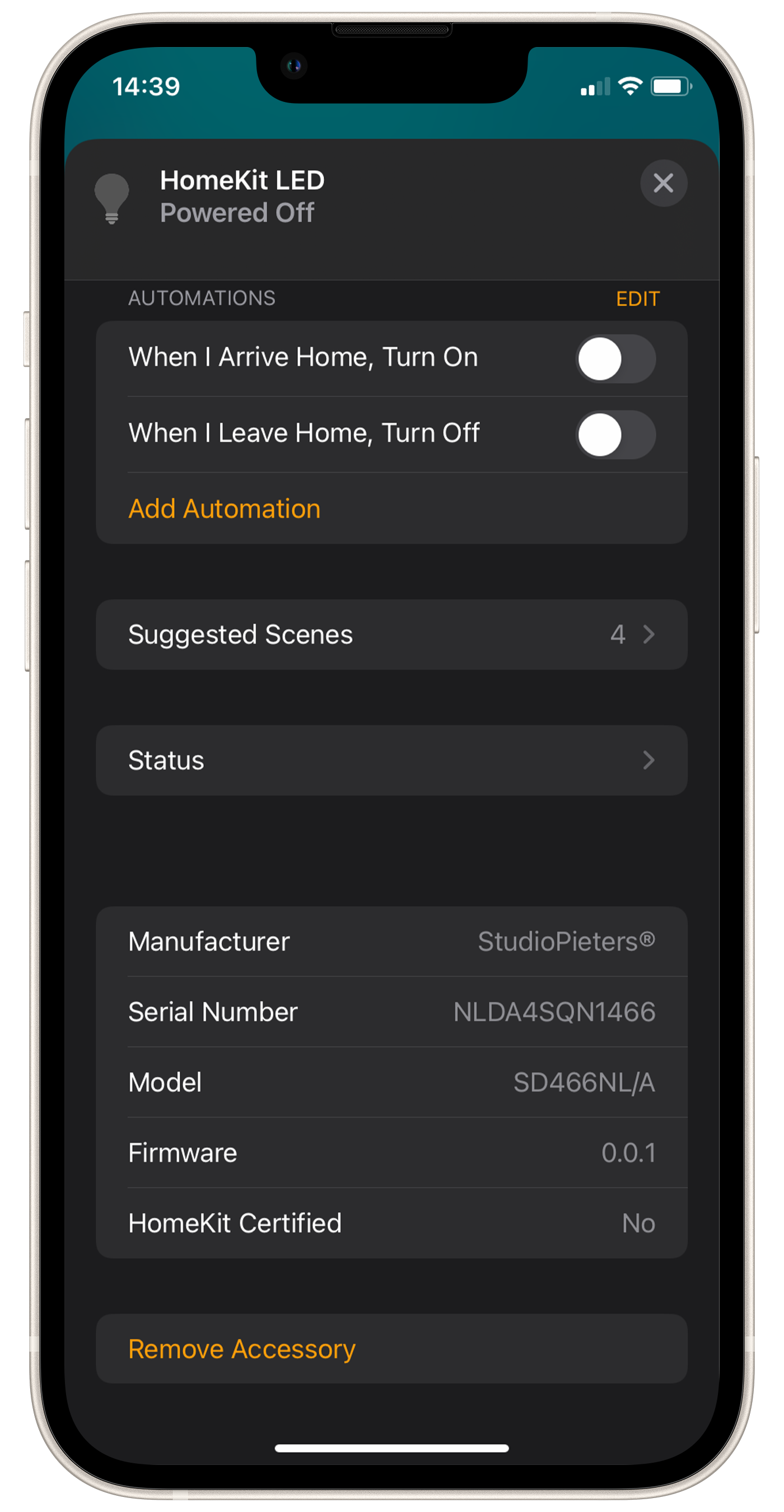The width and height of the screenshot is (784, 1512).
Task: Add a new automation
Action: [x=224, y=508]
